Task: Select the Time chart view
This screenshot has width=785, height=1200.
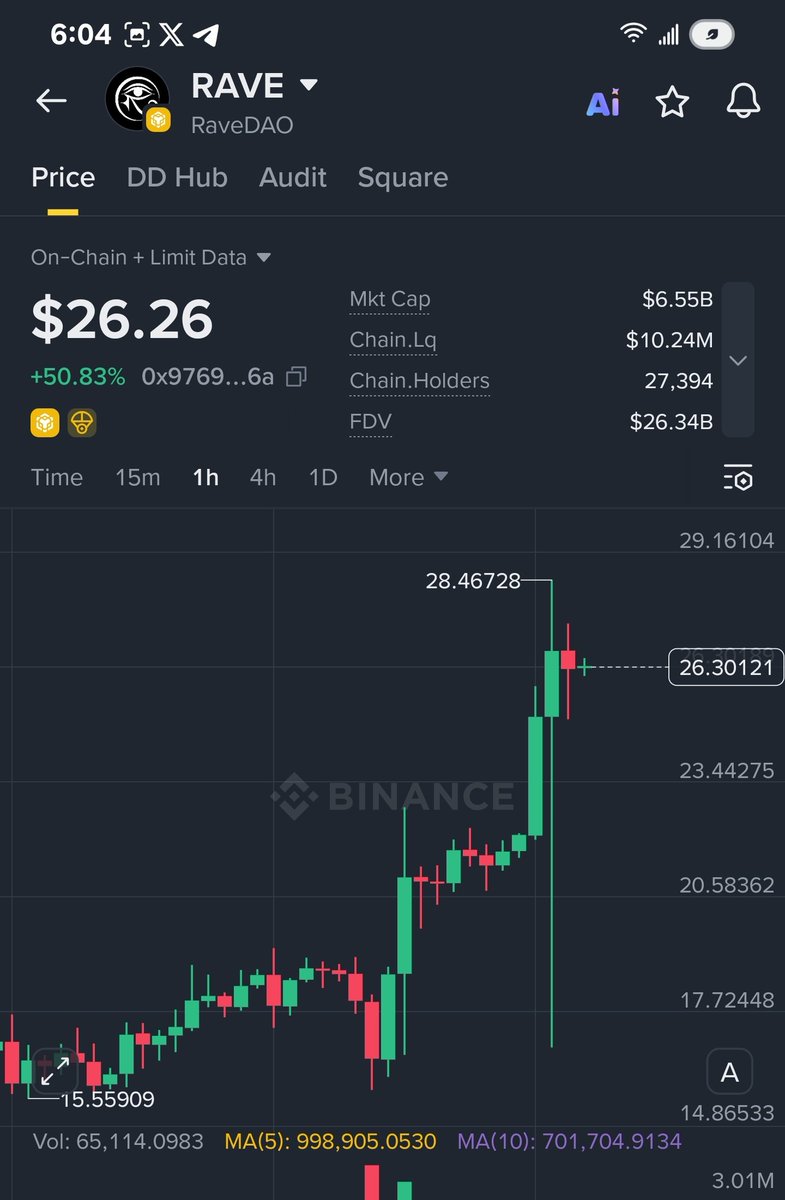Action: 56,478
